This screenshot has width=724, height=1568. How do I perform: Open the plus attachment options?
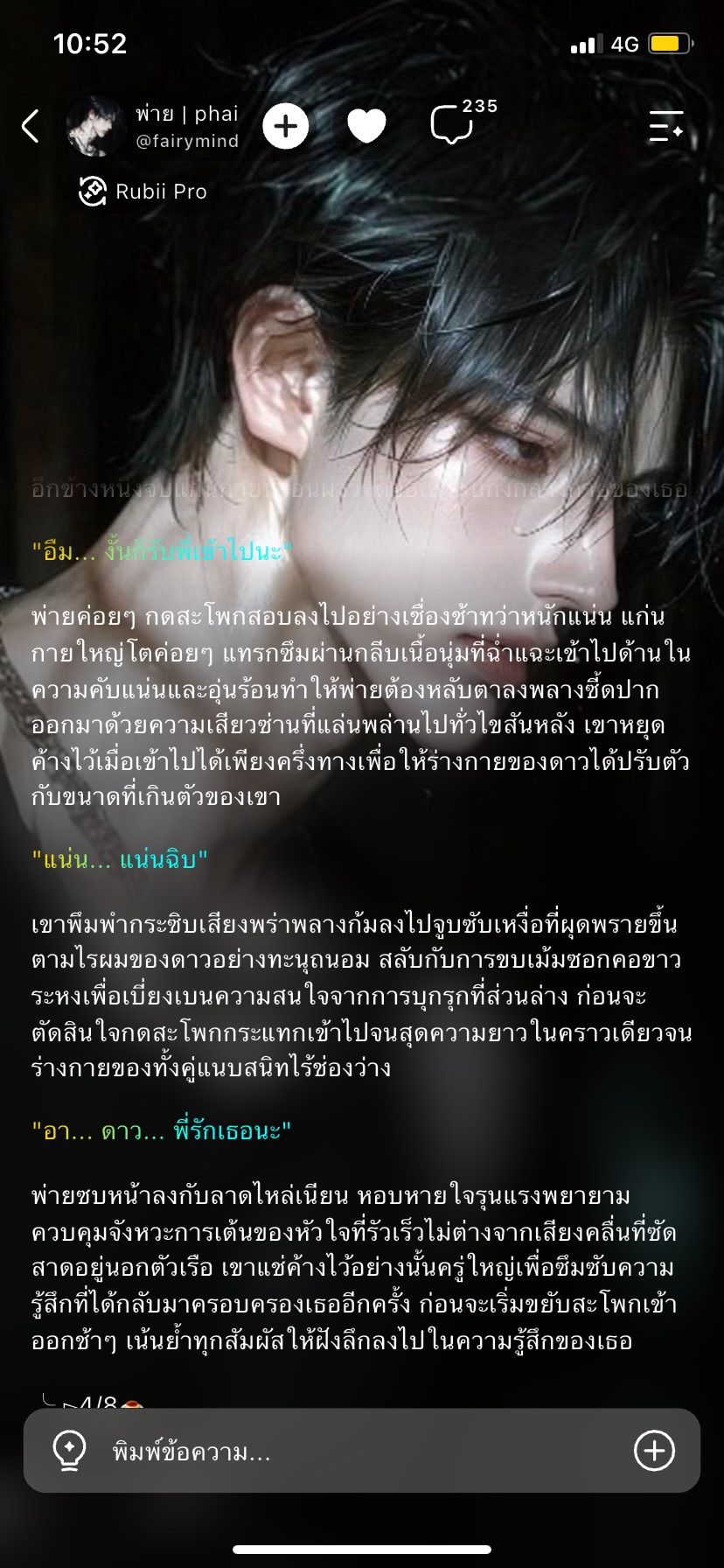pyautogui.click(x=654, y=1450)
